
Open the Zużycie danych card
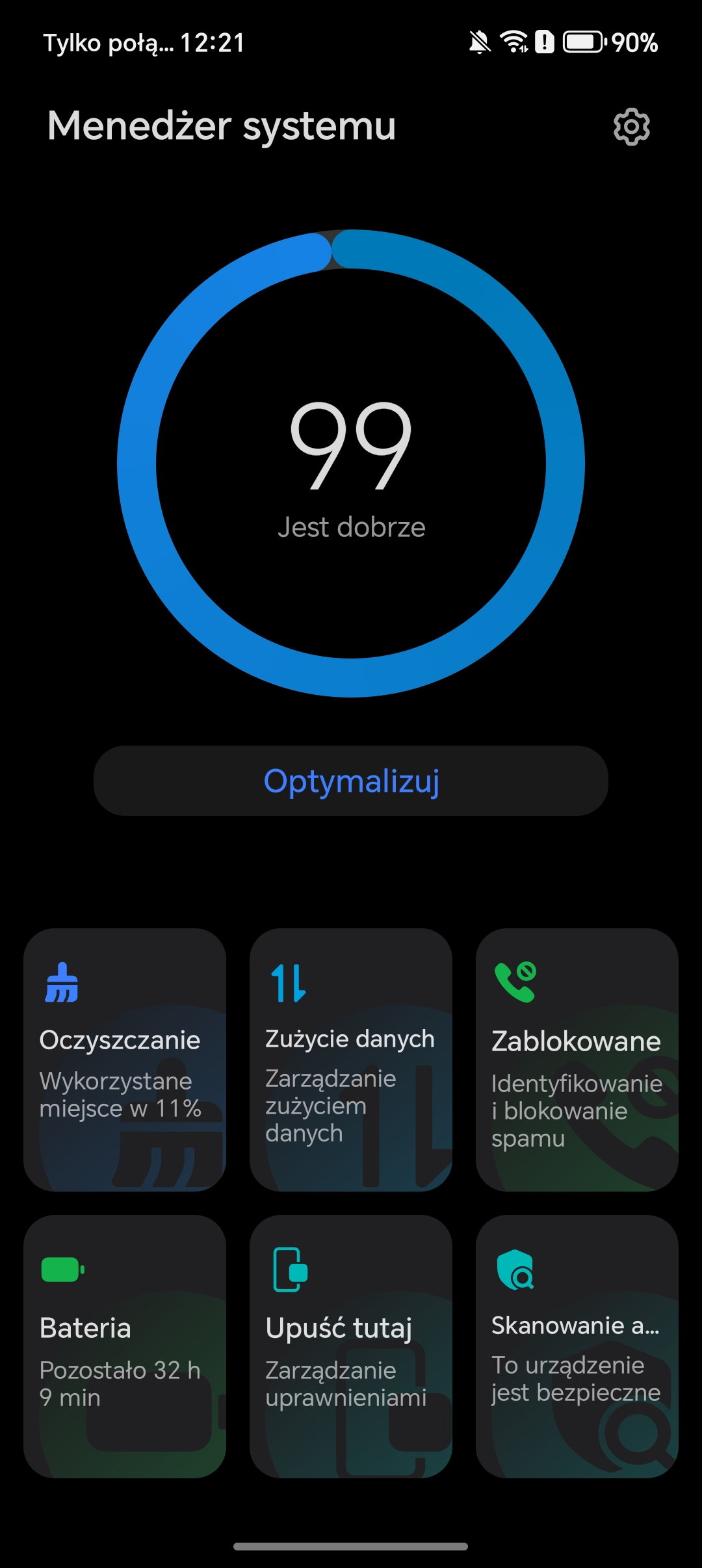click(x=351, y=1060)
